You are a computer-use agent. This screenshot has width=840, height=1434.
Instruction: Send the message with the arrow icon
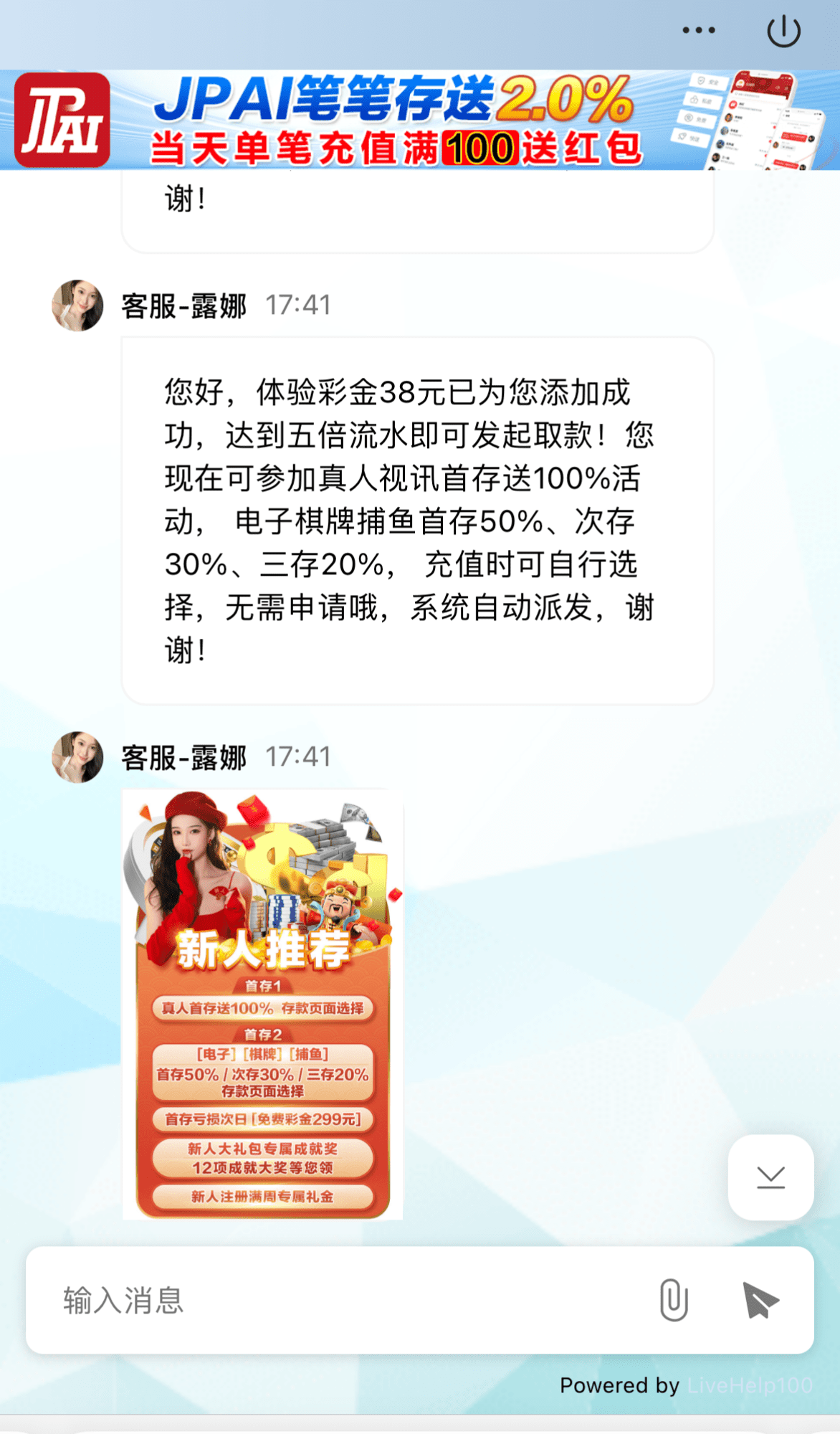[x=760, y=1300]
